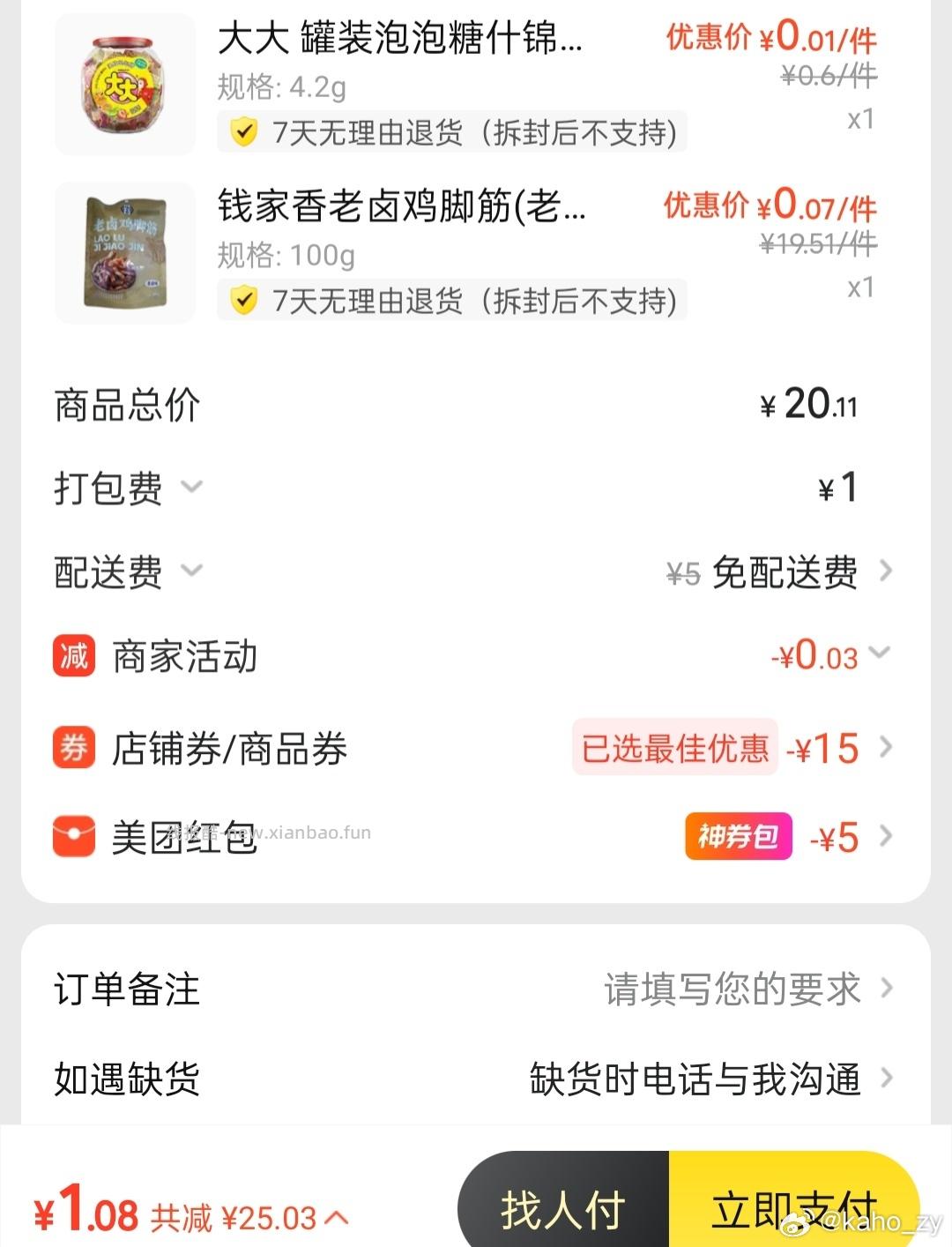Expand the 打包费 packing fee details
Screen dimensions: 952x1247
point(192,486)
